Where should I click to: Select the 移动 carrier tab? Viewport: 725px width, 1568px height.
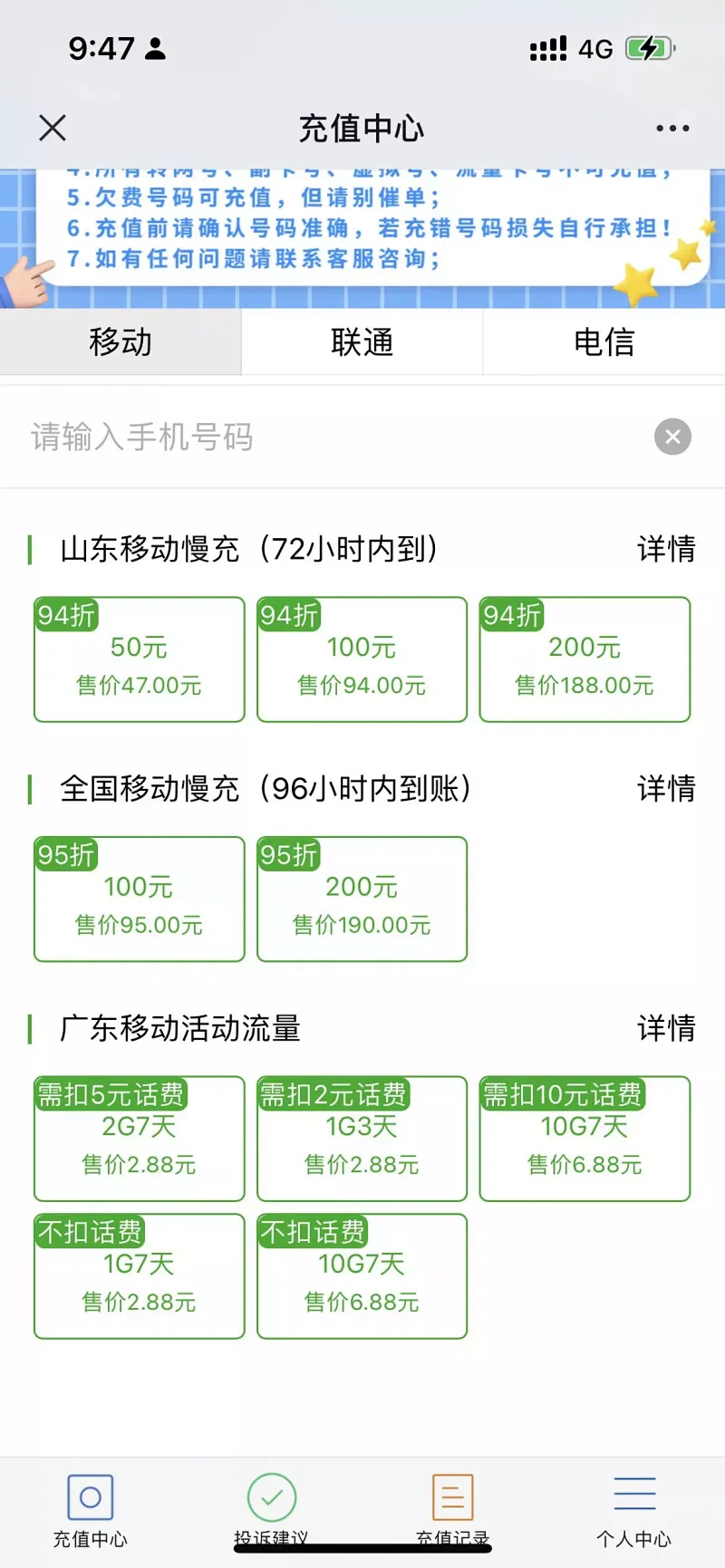121,342
